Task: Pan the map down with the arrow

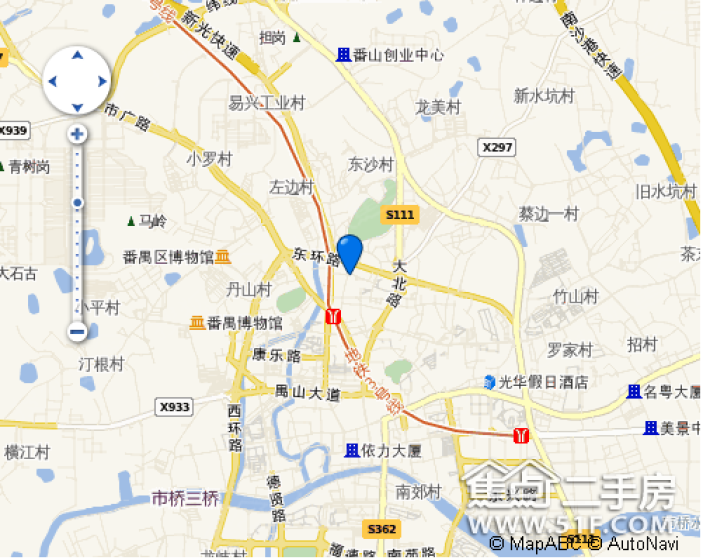Action: (x=77, y=106)
